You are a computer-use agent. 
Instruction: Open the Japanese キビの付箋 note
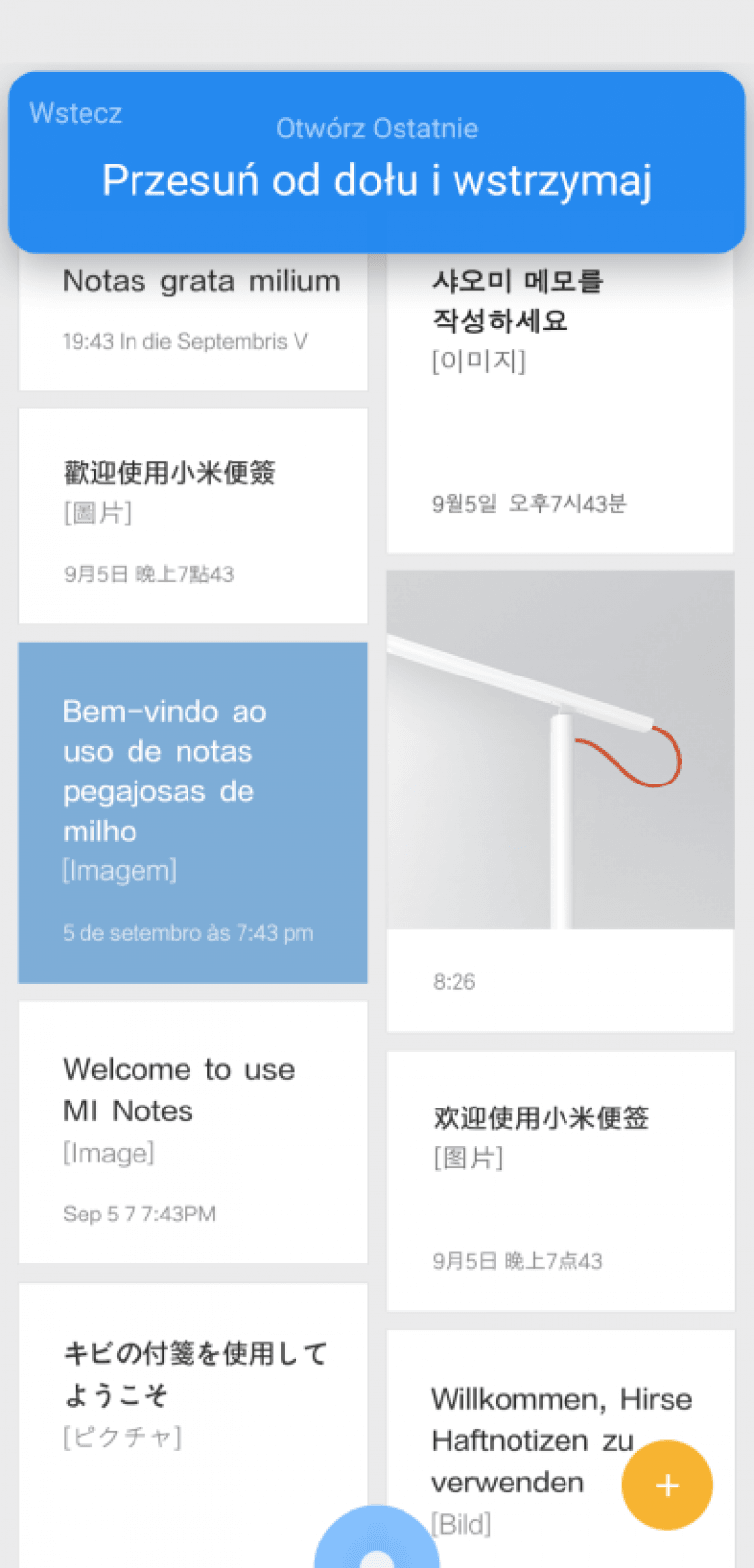coord(192,1414)
